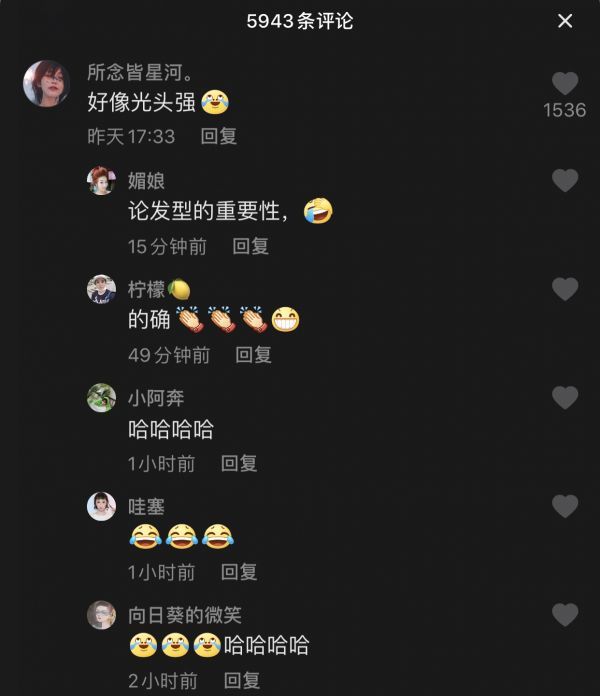Close the 5943条评论 comments panel

(565, 21)
